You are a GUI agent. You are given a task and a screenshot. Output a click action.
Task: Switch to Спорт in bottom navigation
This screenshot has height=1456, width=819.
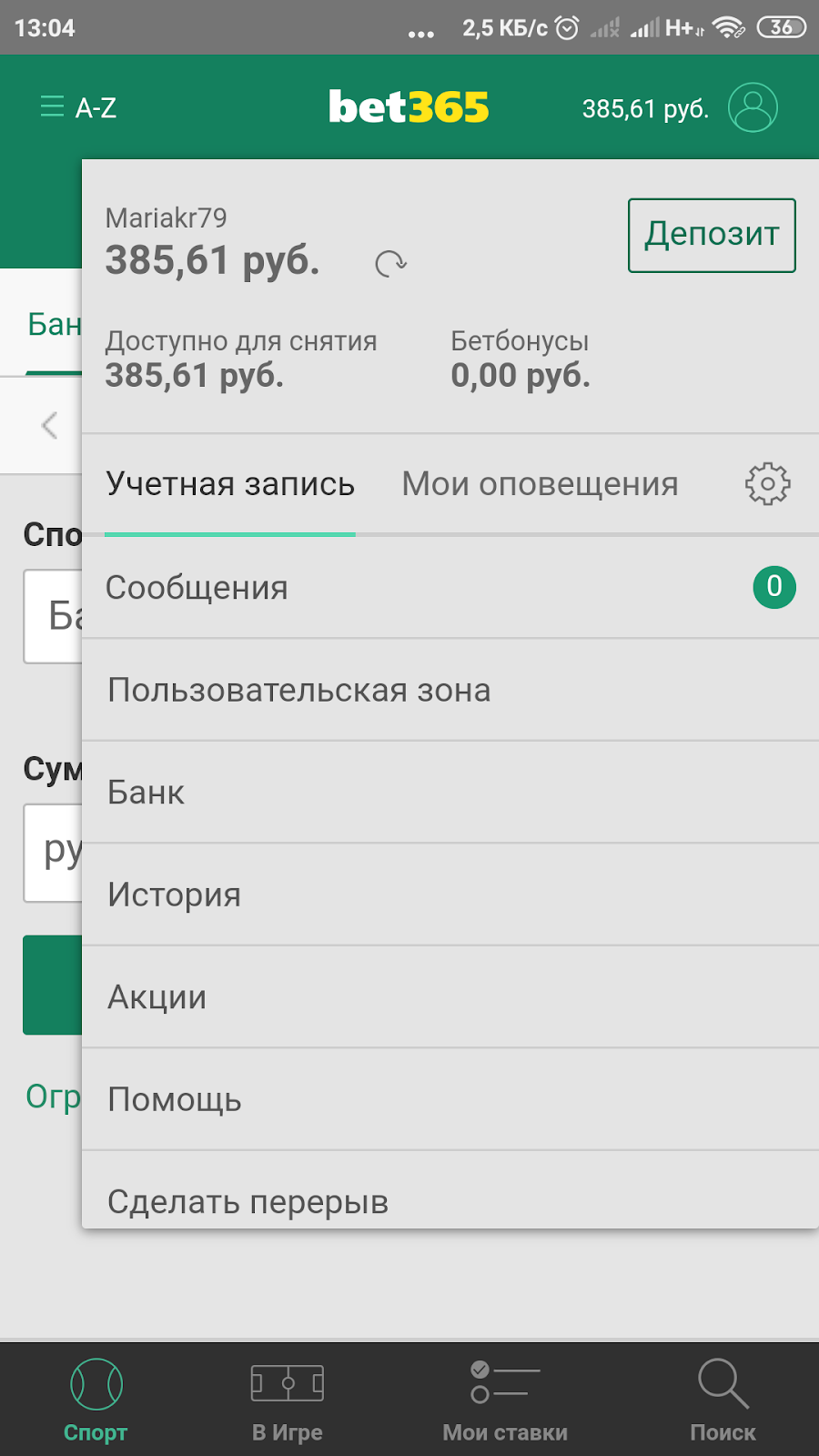pyautogui.click(x=96, y=1400)
